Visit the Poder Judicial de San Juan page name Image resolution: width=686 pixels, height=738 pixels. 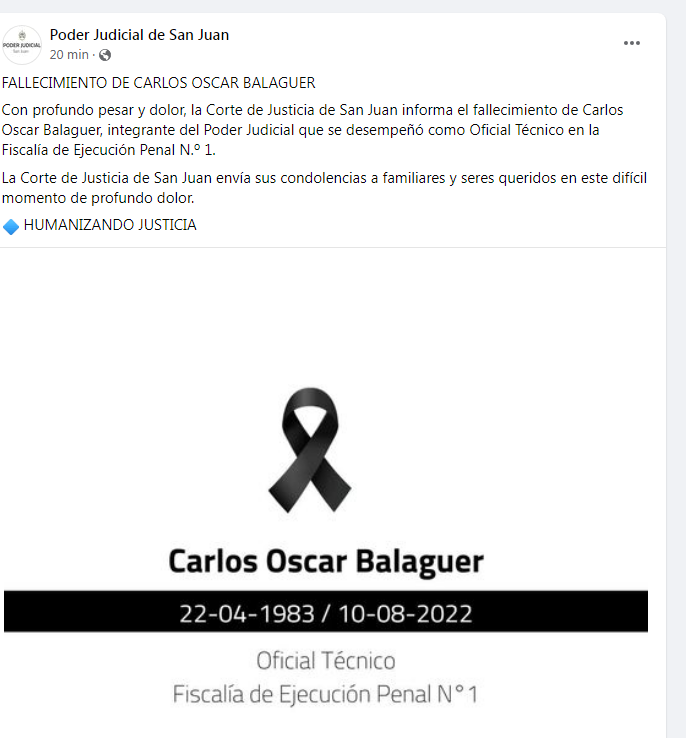click(x=139, y=35)
